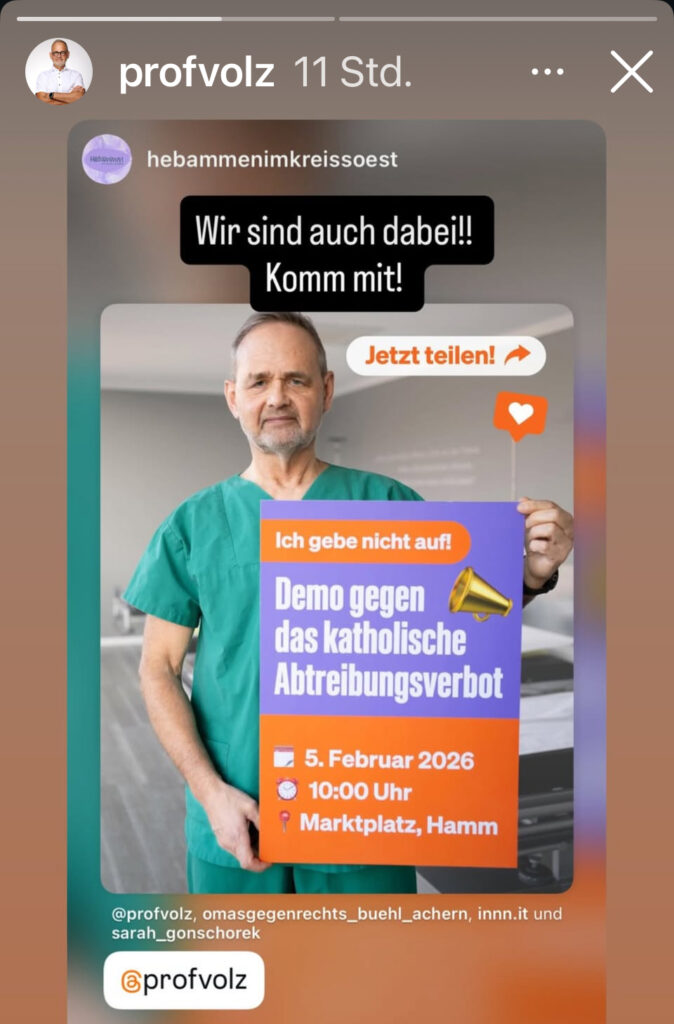Open the reshared hebammenimkreissoest post
The width and height of the screenshot is (674, 1024).
pyautogui.click(x=337, y=598)
